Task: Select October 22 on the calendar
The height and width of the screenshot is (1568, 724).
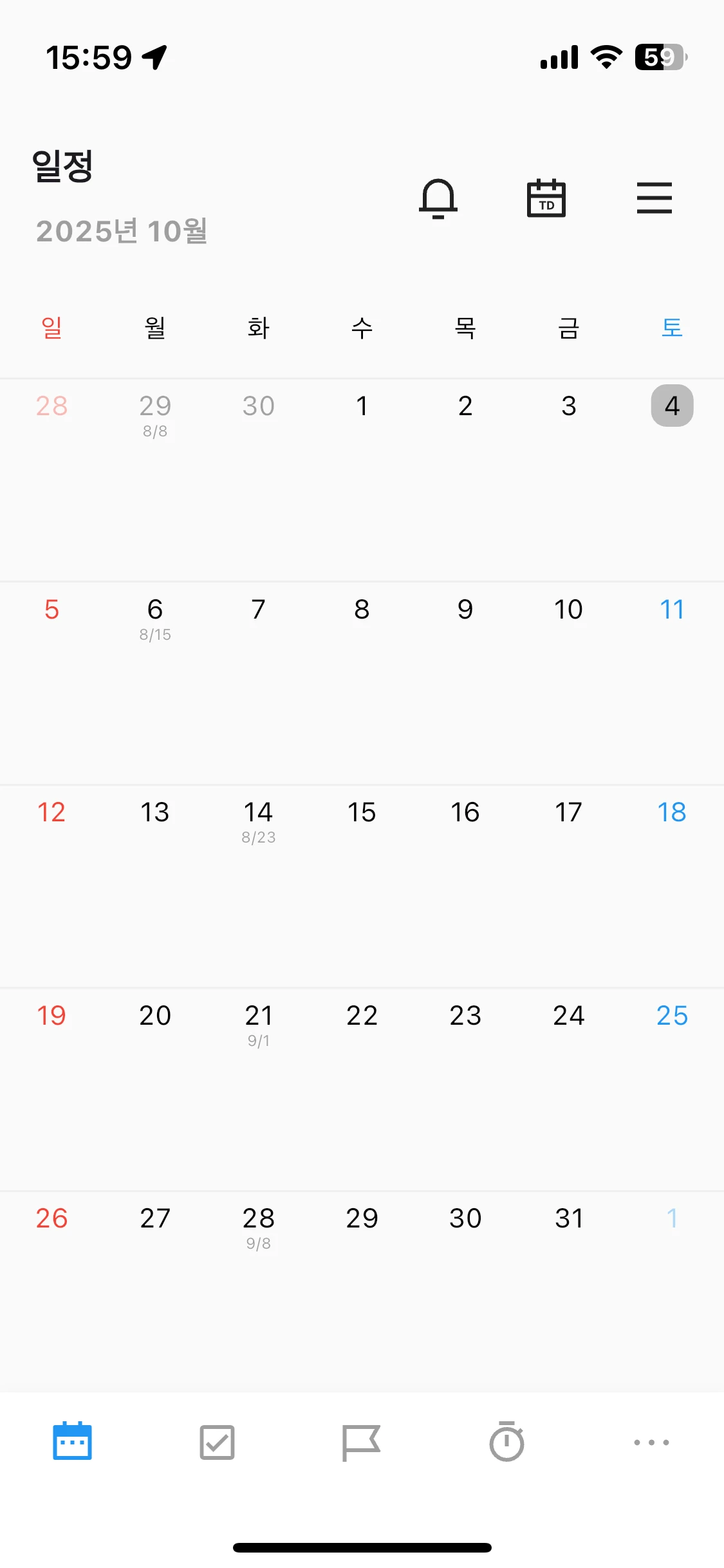Action: pos(362,1016)
